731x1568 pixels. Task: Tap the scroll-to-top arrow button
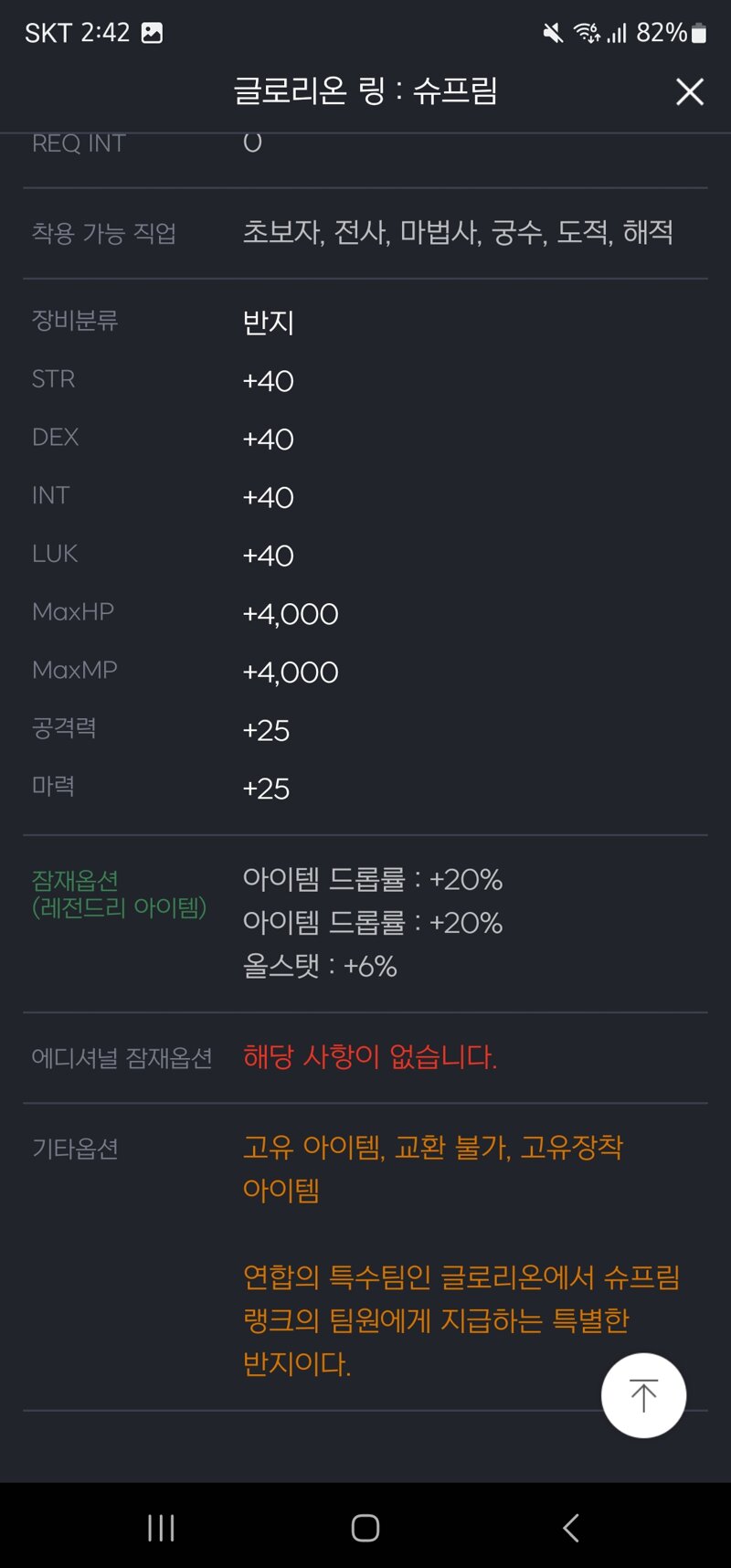click(x=643, y=1395)
